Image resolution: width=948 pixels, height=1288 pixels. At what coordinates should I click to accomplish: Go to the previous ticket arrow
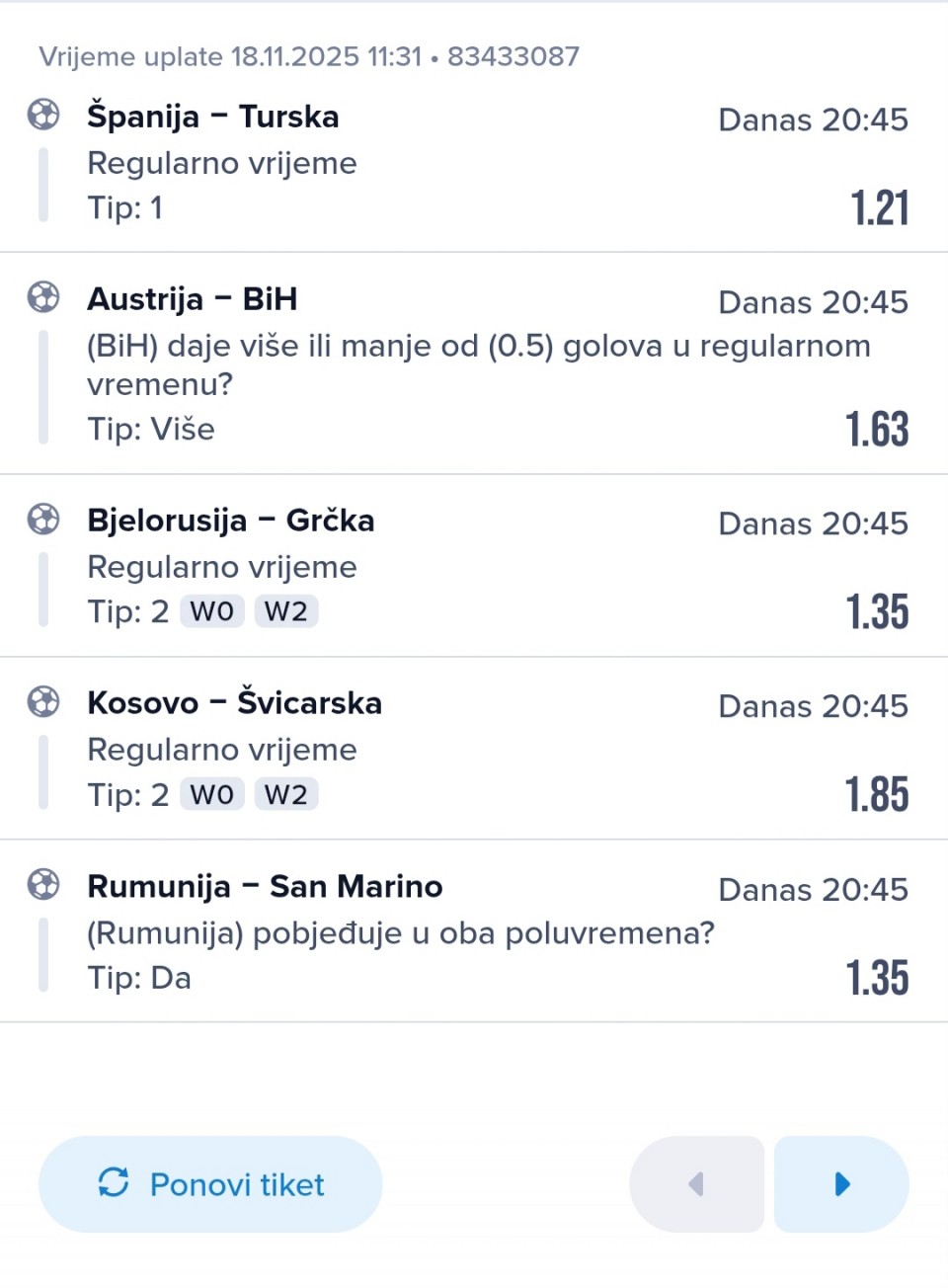coord(696,1183)
